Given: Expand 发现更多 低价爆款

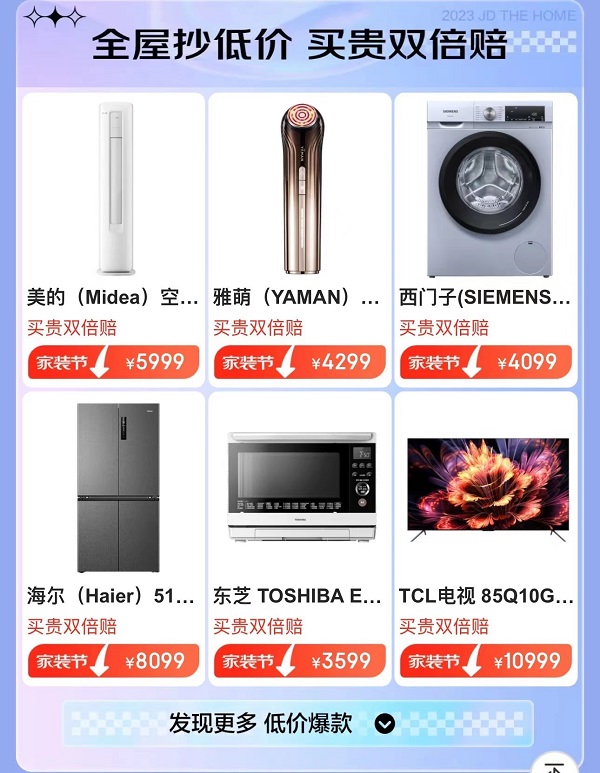Looking at the screenshot, I should click(x=298, y=724).
